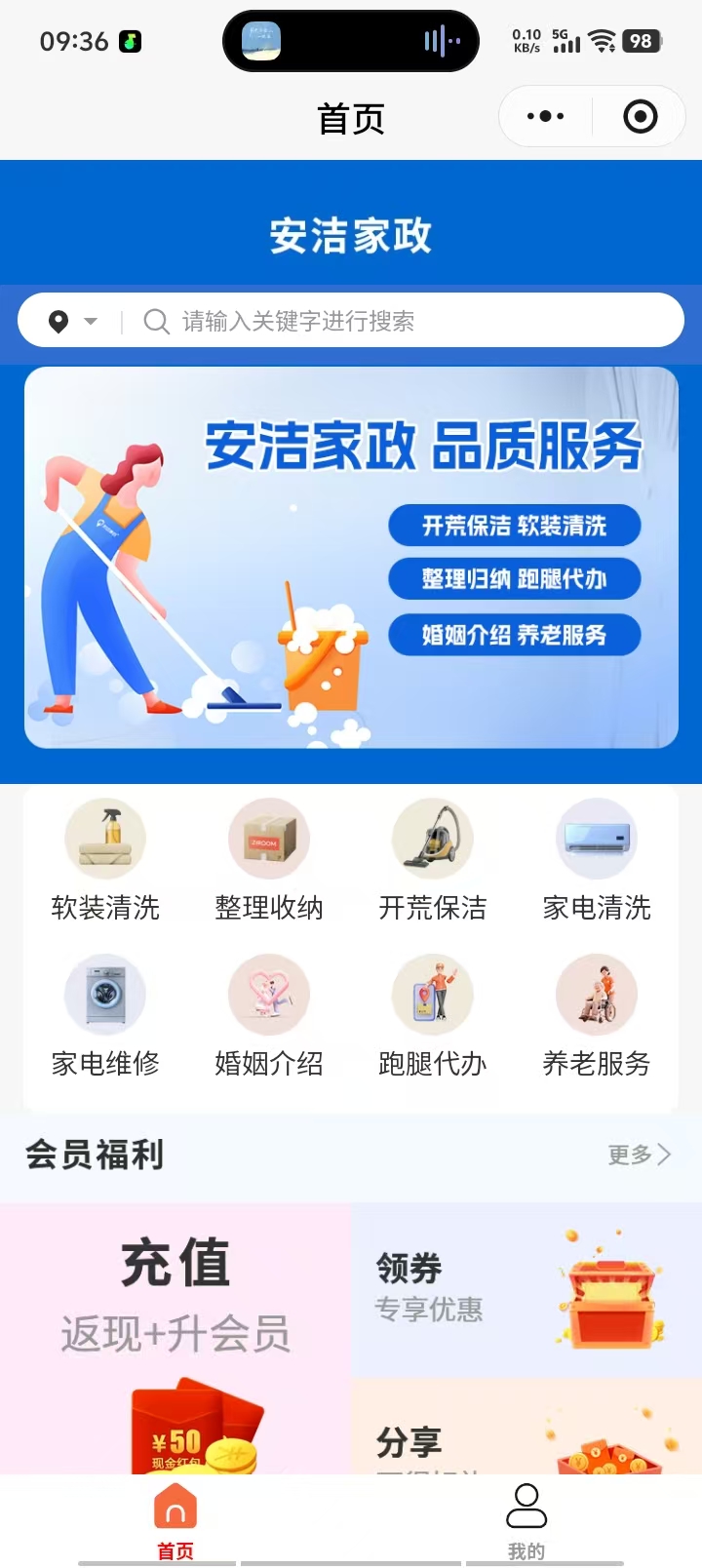
Task: Go to the 首页 tab
Action: pos(175,1519)
